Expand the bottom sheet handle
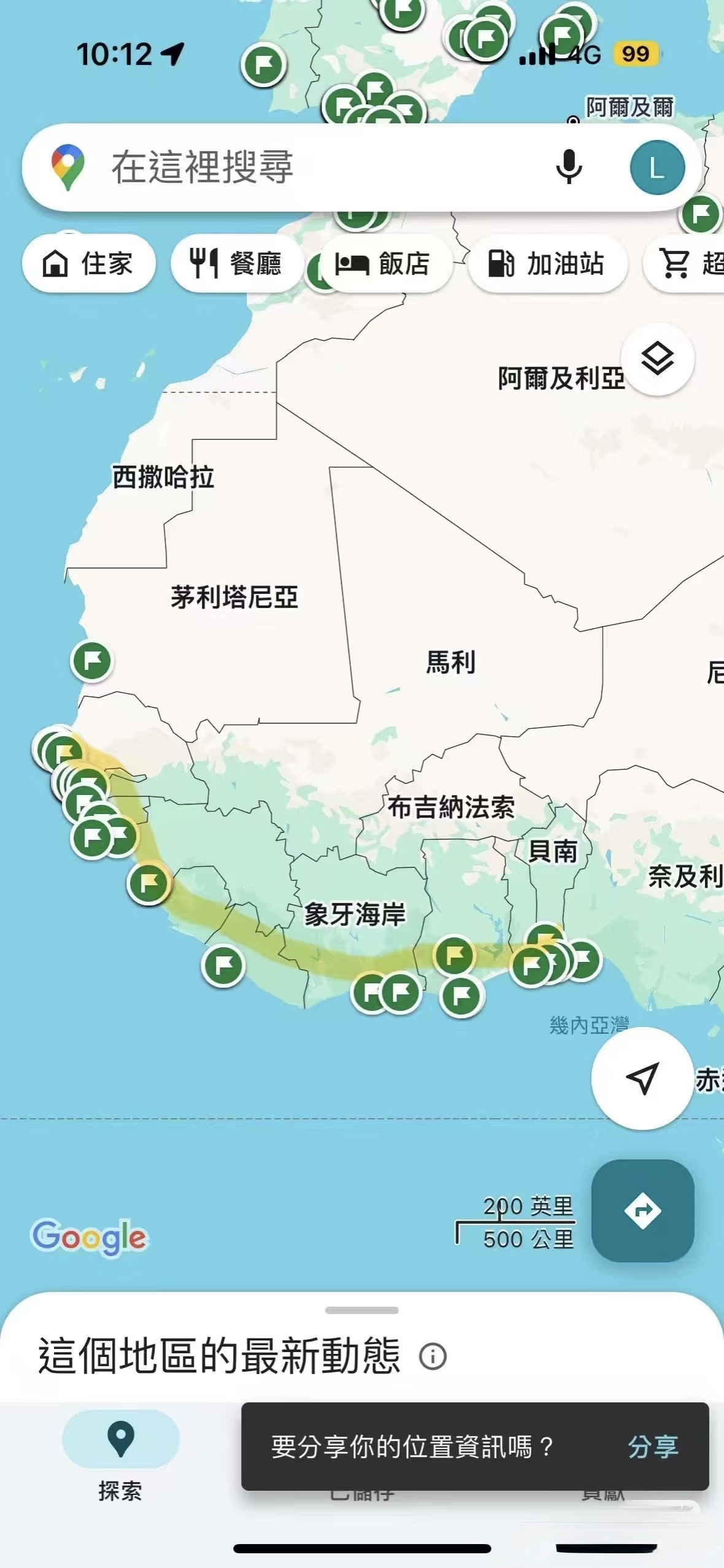724x1568 pixels. [x=362, y=1310]
